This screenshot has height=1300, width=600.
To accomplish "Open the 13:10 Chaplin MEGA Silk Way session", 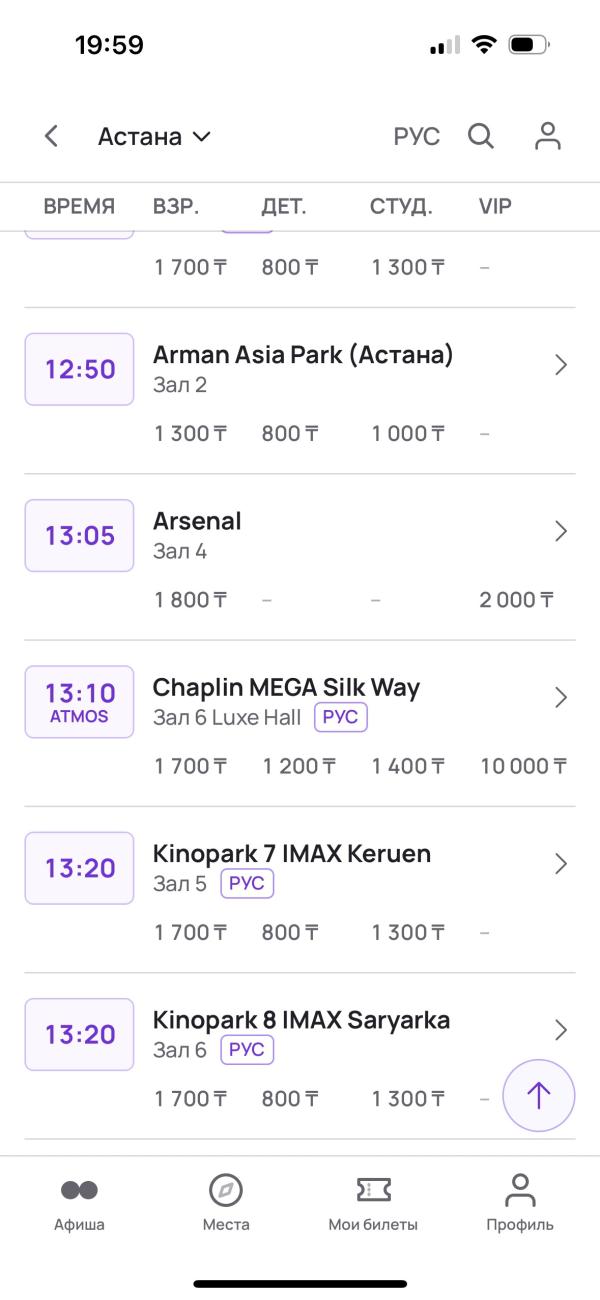I will click(x=79, y=701).
